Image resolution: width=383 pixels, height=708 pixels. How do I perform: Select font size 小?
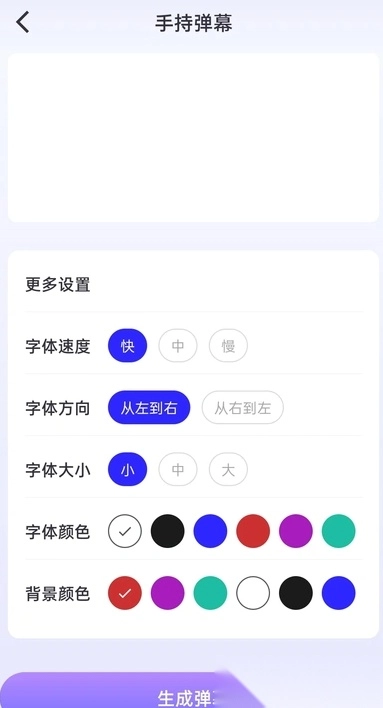[x=127, y=470]
